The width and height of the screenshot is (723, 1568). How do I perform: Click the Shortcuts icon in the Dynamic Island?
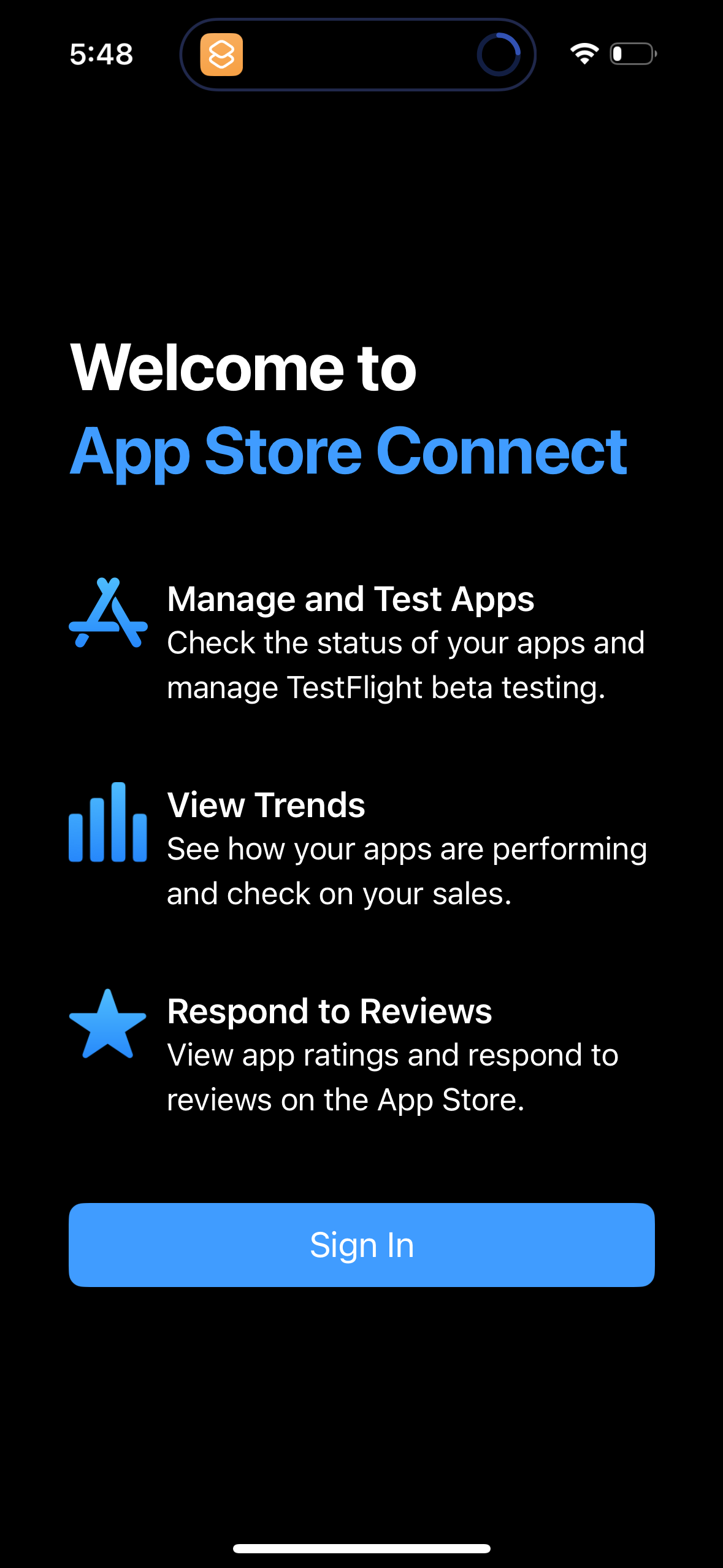(x=223, y=55)
